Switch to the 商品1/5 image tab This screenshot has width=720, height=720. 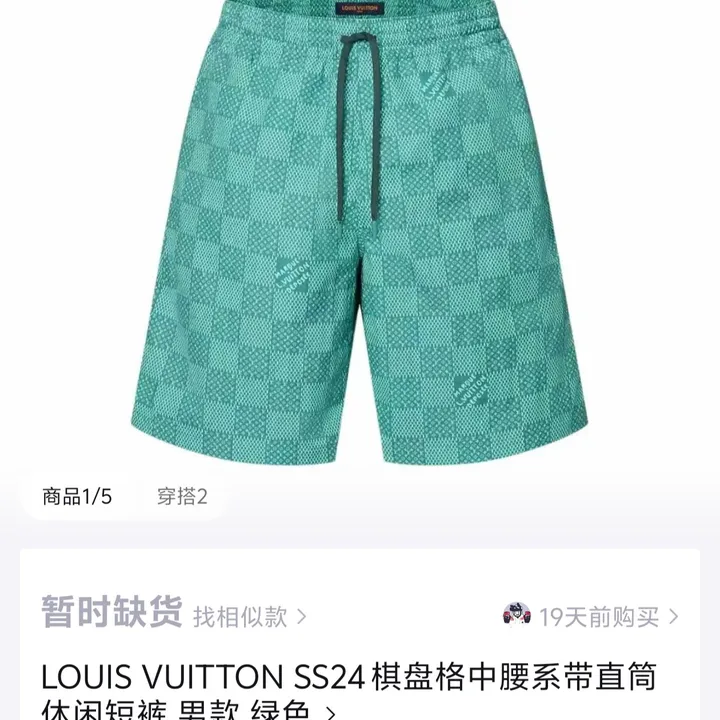point(77,496)
